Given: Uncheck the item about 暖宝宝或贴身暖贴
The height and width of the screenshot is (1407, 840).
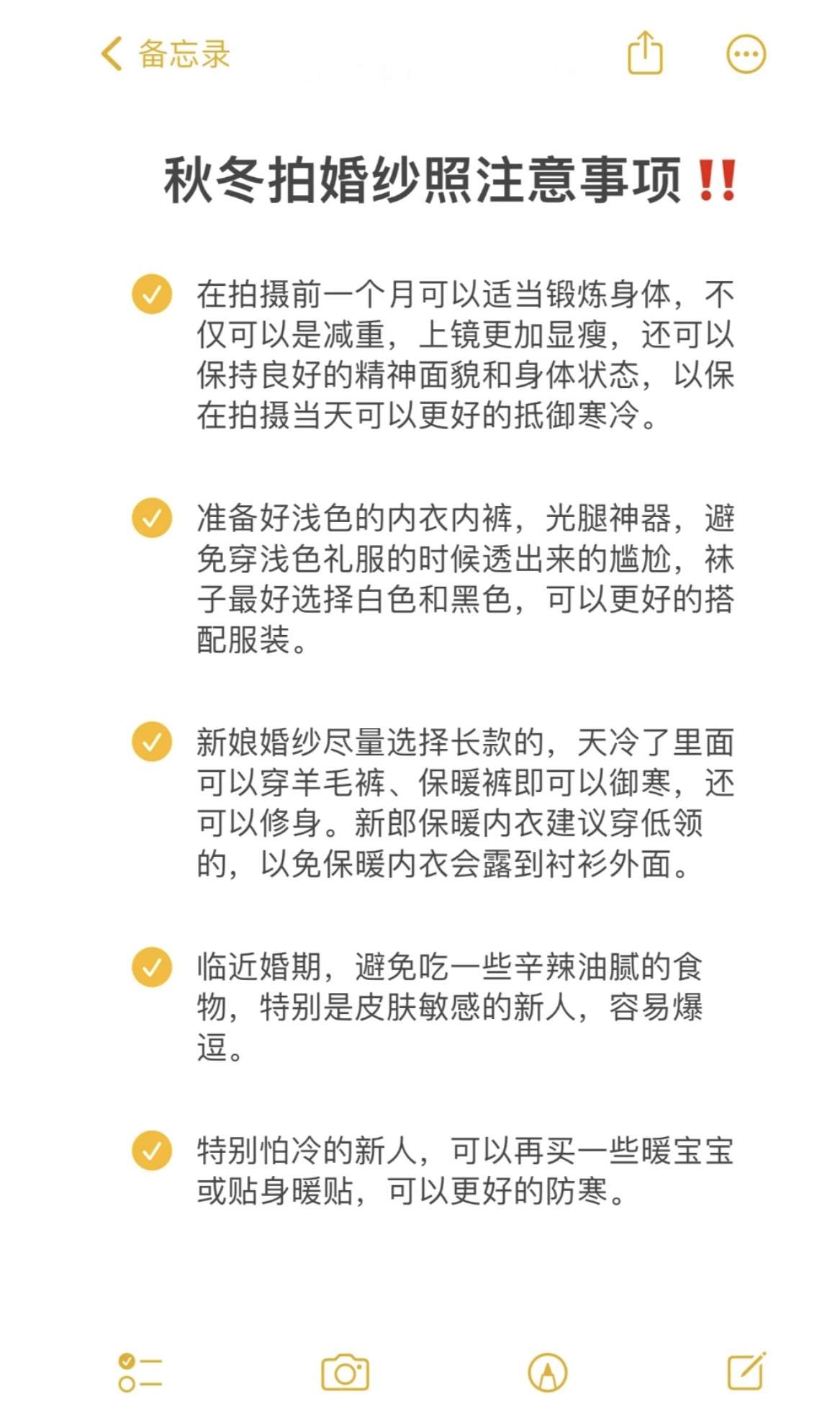Looking at the screenshot, I should 152,1151.
